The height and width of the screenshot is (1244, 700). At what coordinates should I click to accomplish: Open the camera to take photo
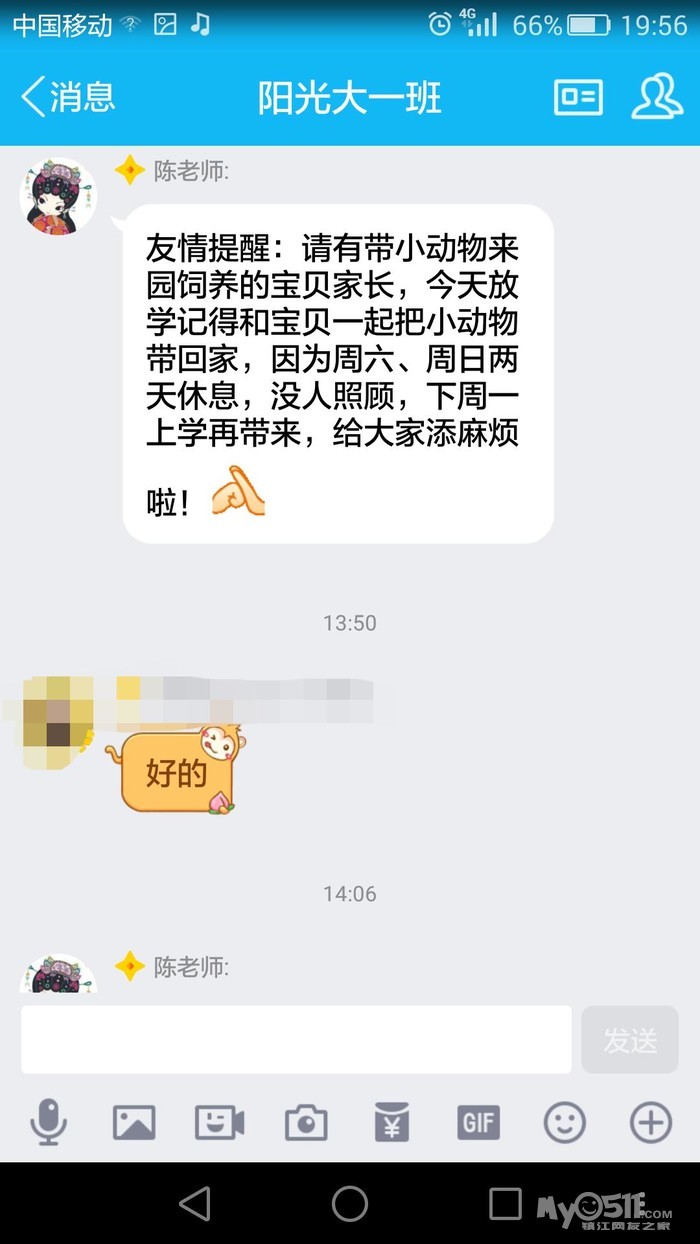click(x=306, y=1122)
